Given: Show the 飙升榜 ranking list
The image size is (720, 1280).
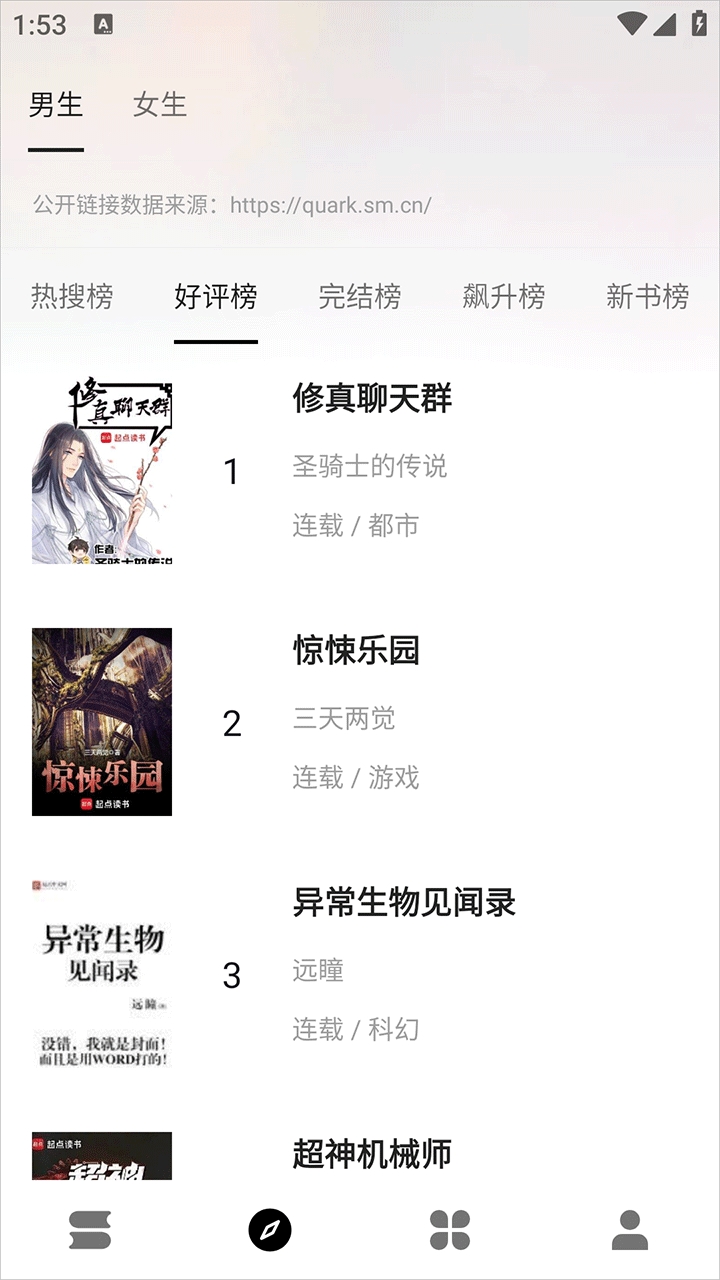Looking at the screenshot, I should [504, 297].
